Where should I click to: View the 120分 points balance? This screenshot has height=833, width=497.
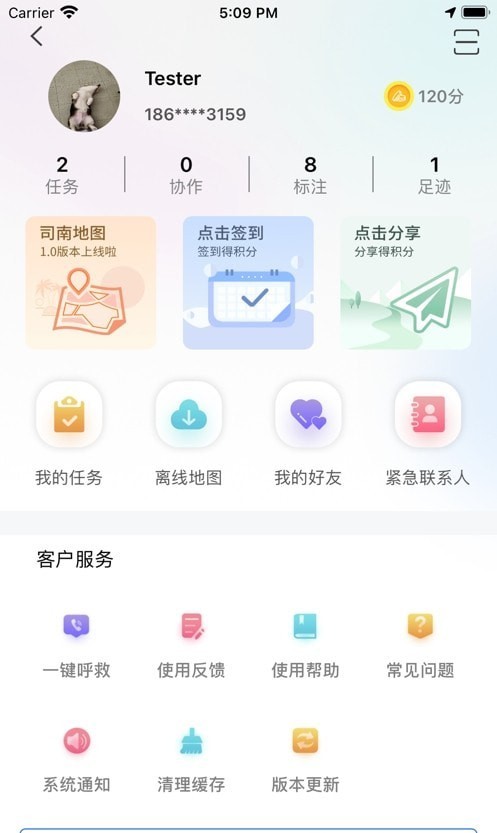424,96
